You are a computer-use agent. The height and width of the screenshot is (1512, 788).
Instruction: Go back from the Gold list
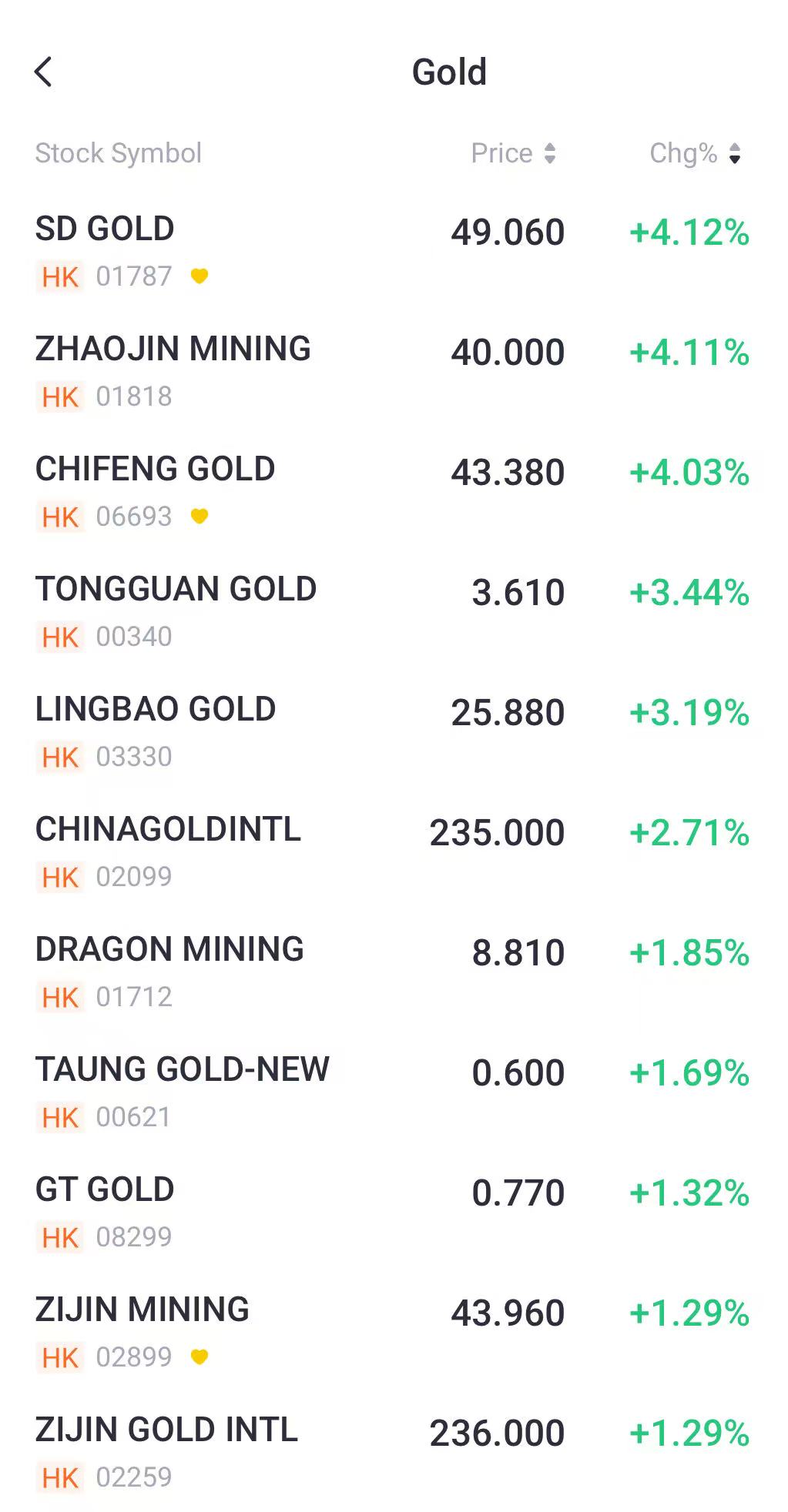(x=44, y=72)
